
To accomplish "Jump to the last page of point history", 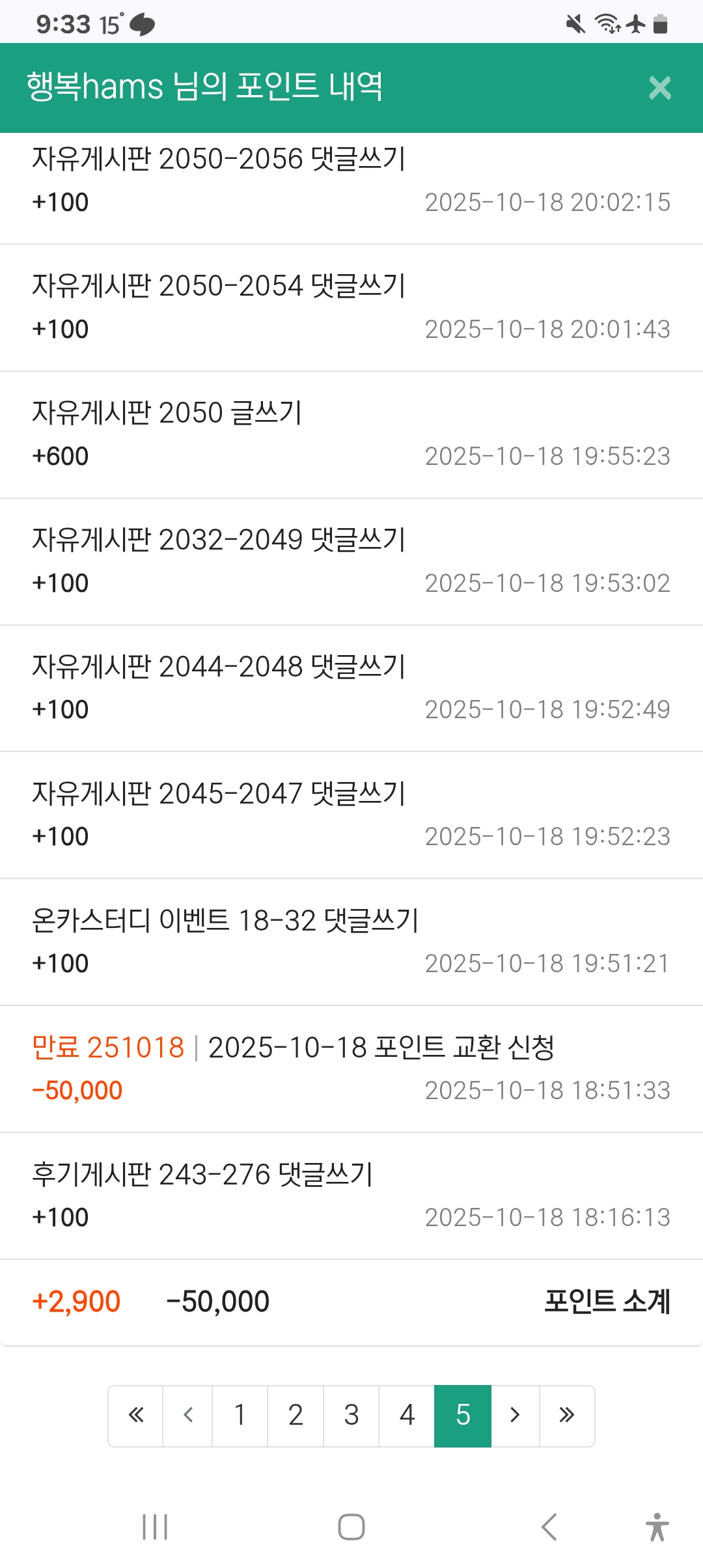I will coord(567,1416).
